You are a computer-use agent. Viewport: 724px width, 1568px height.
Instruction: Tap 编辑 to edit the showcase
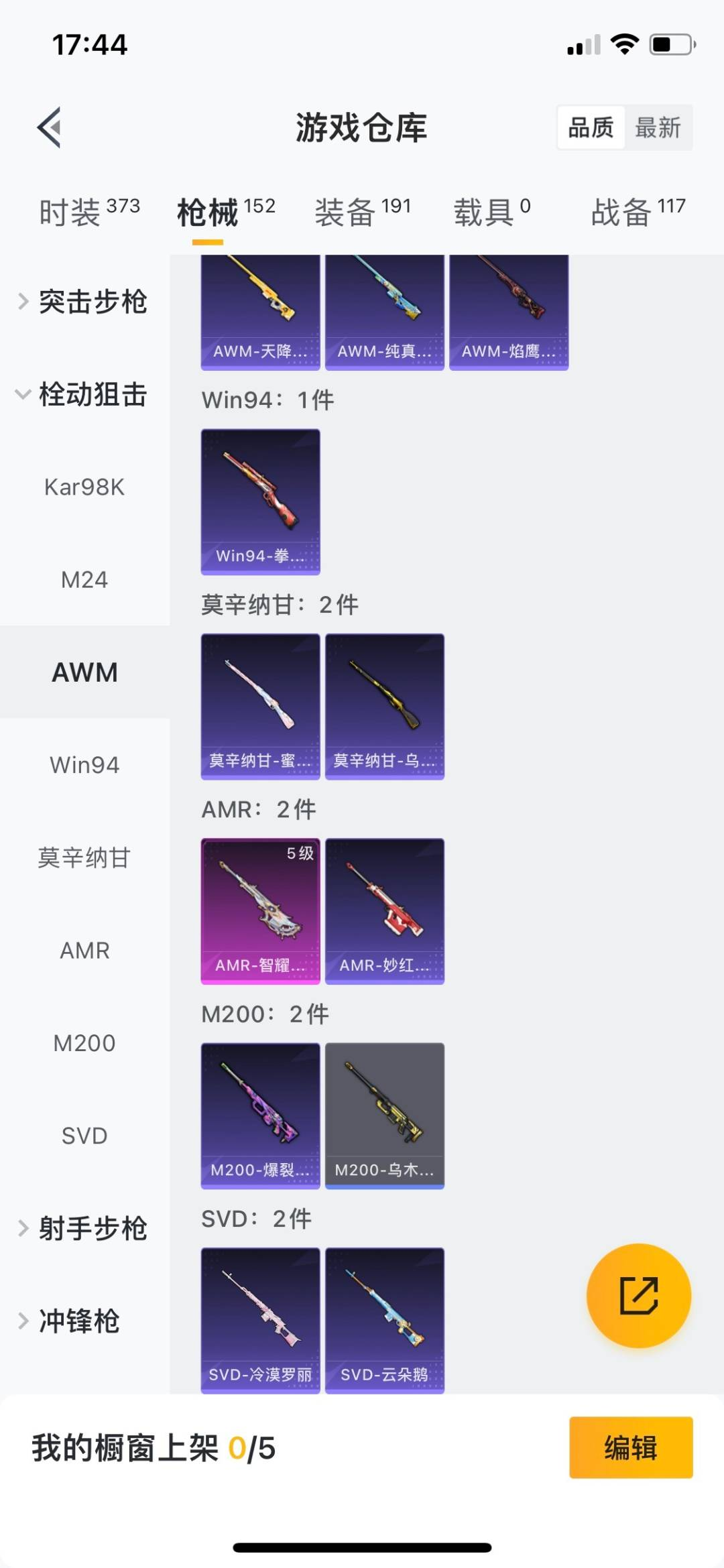[x=630, y=1447]
